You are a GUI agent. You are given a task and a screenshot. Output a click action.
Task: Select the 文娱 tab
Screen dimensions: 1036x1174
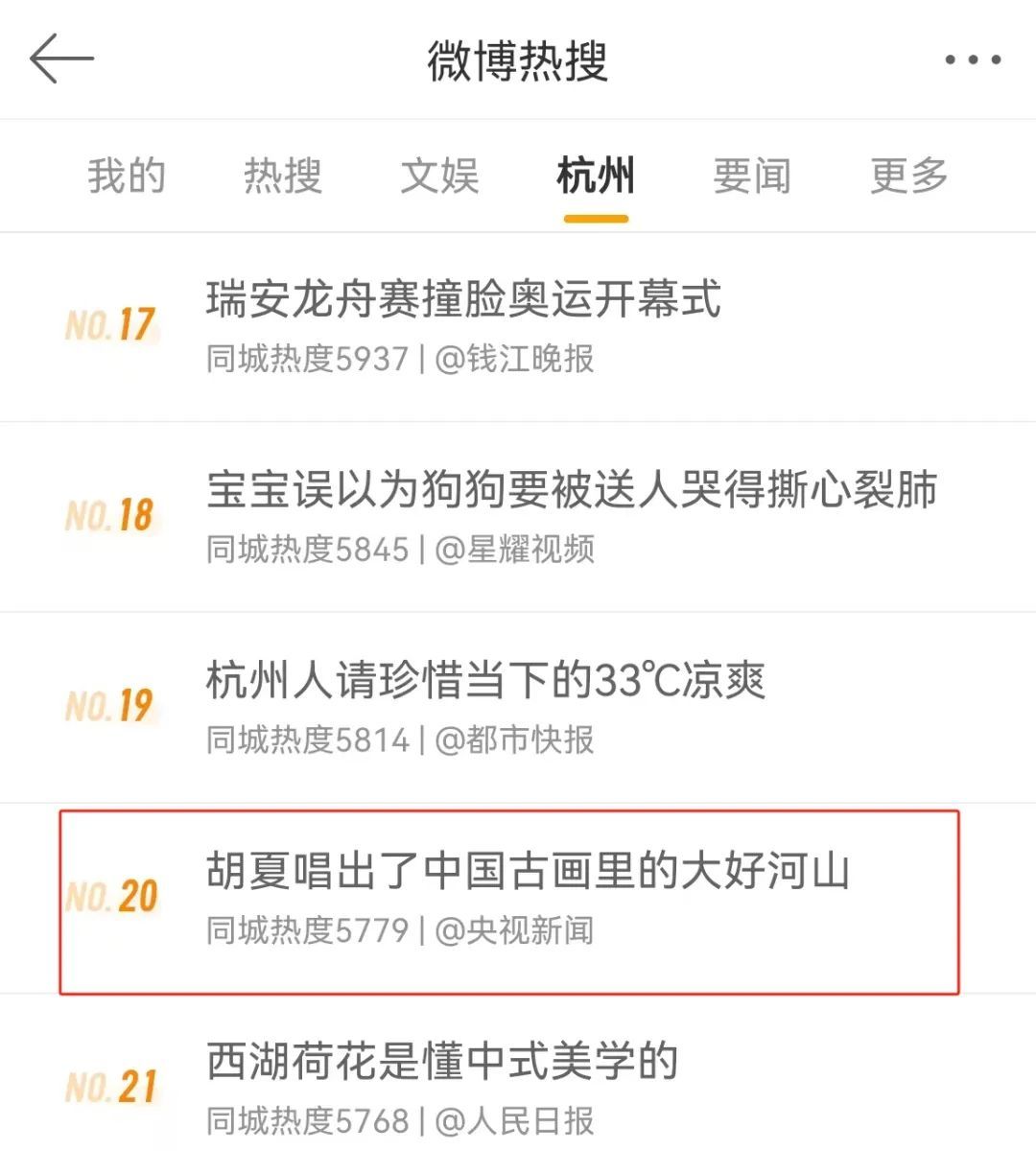coord(439,176)
